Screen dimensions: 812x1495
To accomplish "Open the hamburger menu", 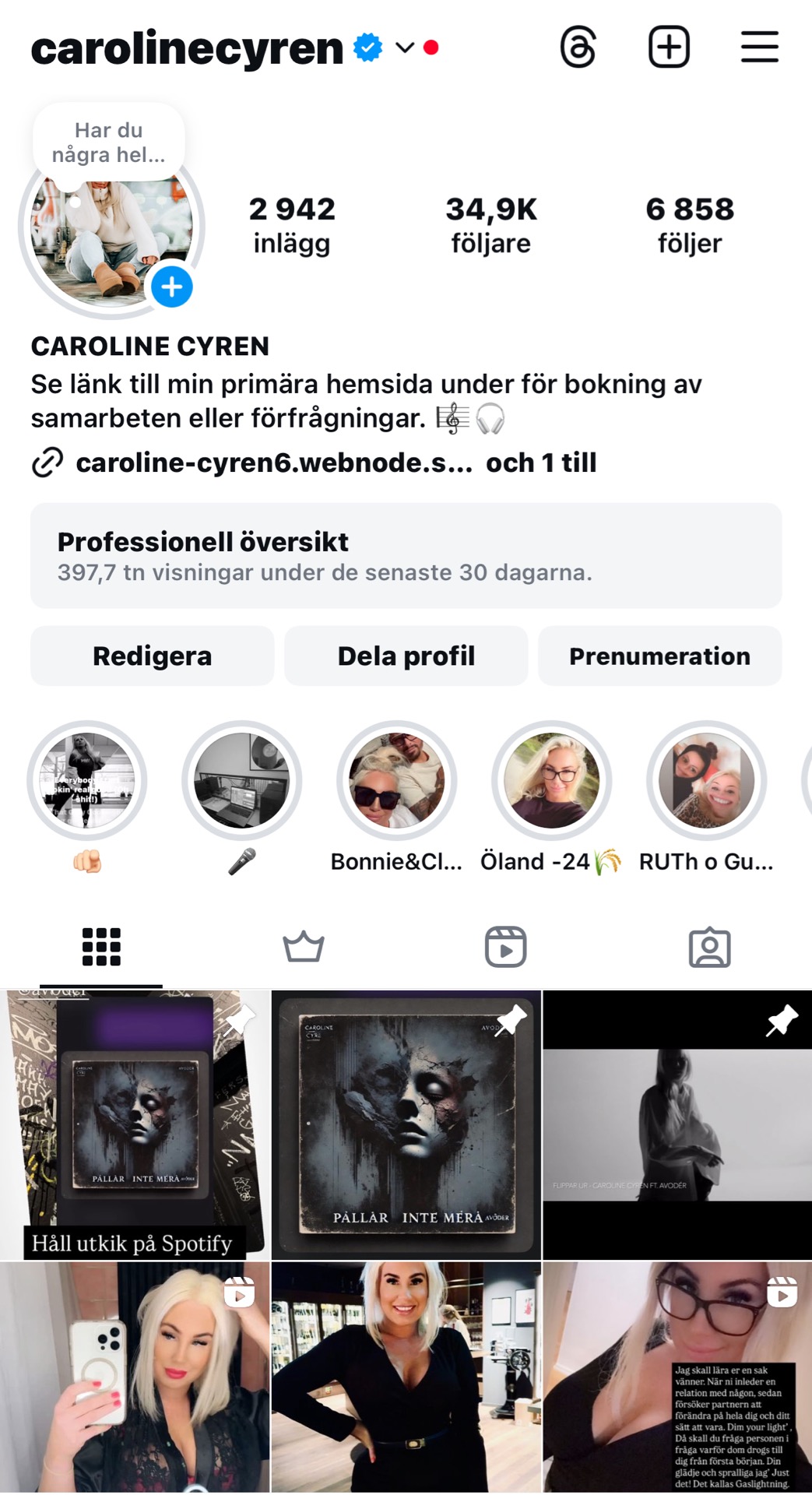I will [759, 47].
